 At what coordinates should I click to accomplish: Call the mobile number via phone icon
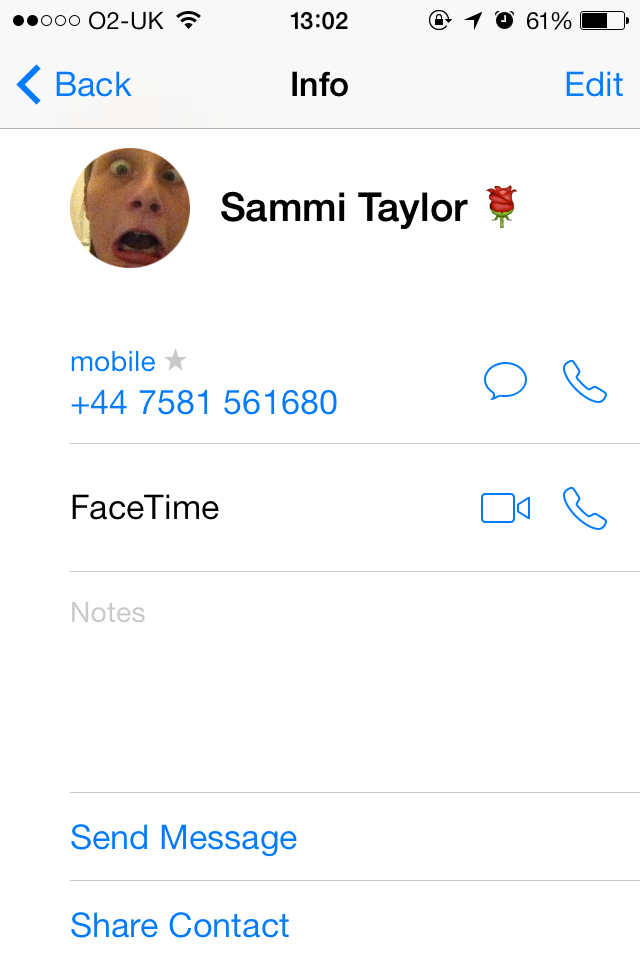[585, 382]
